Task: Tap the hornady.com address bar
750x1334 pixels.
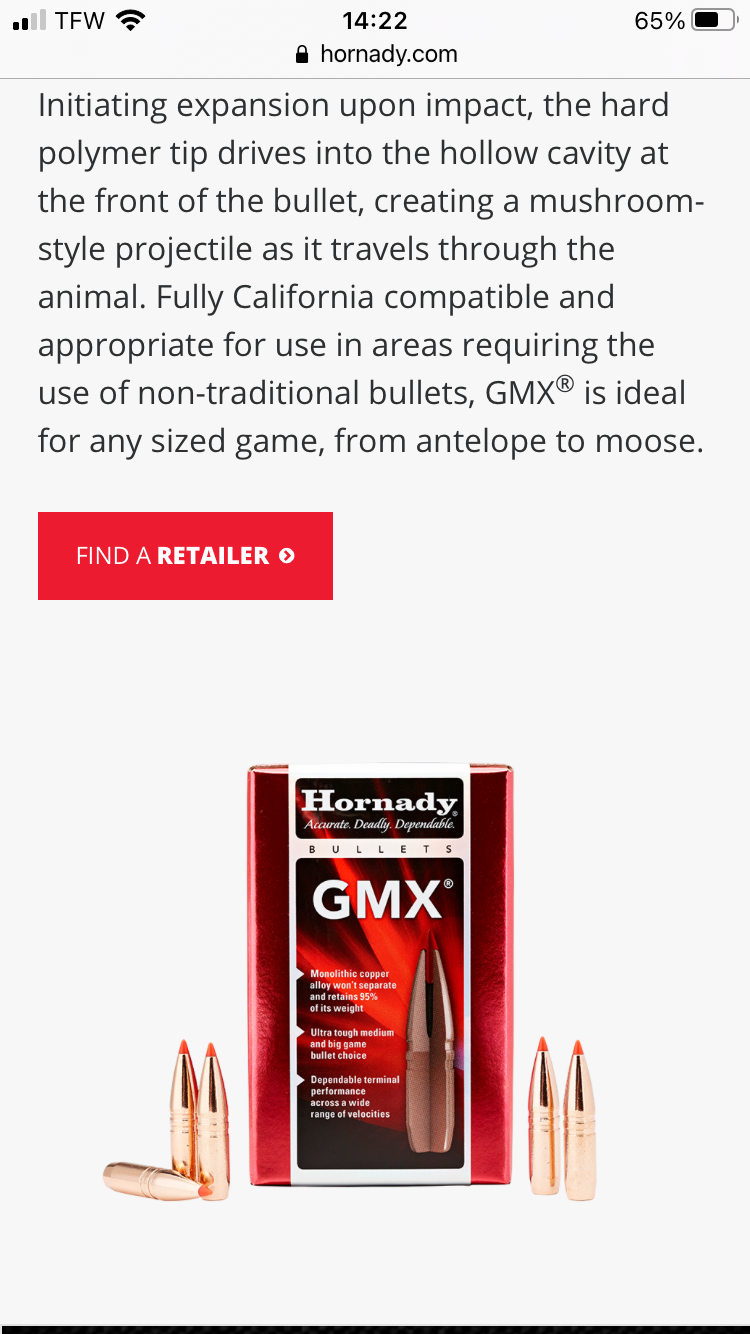Action: tap(376, 54)
